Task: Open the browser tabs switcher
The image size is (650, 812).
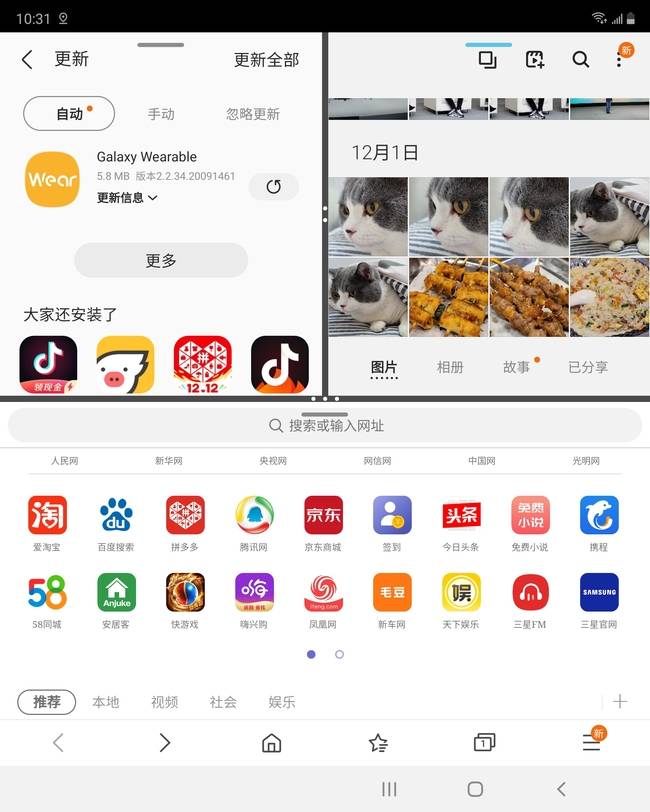Action: click(x=484, y=742)
